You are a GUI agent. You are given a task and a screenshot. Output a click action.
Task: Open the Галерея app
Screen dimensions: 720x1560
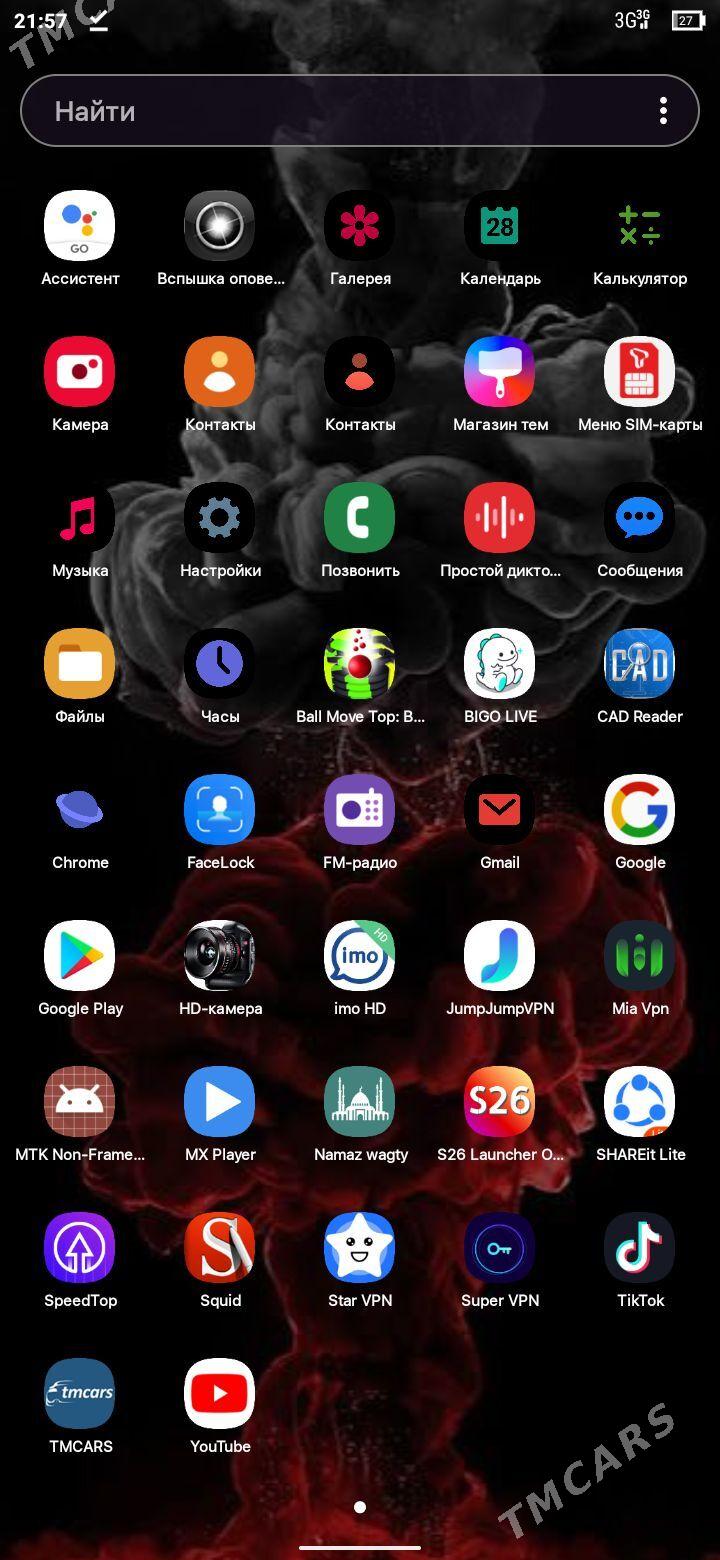(360, 226)
